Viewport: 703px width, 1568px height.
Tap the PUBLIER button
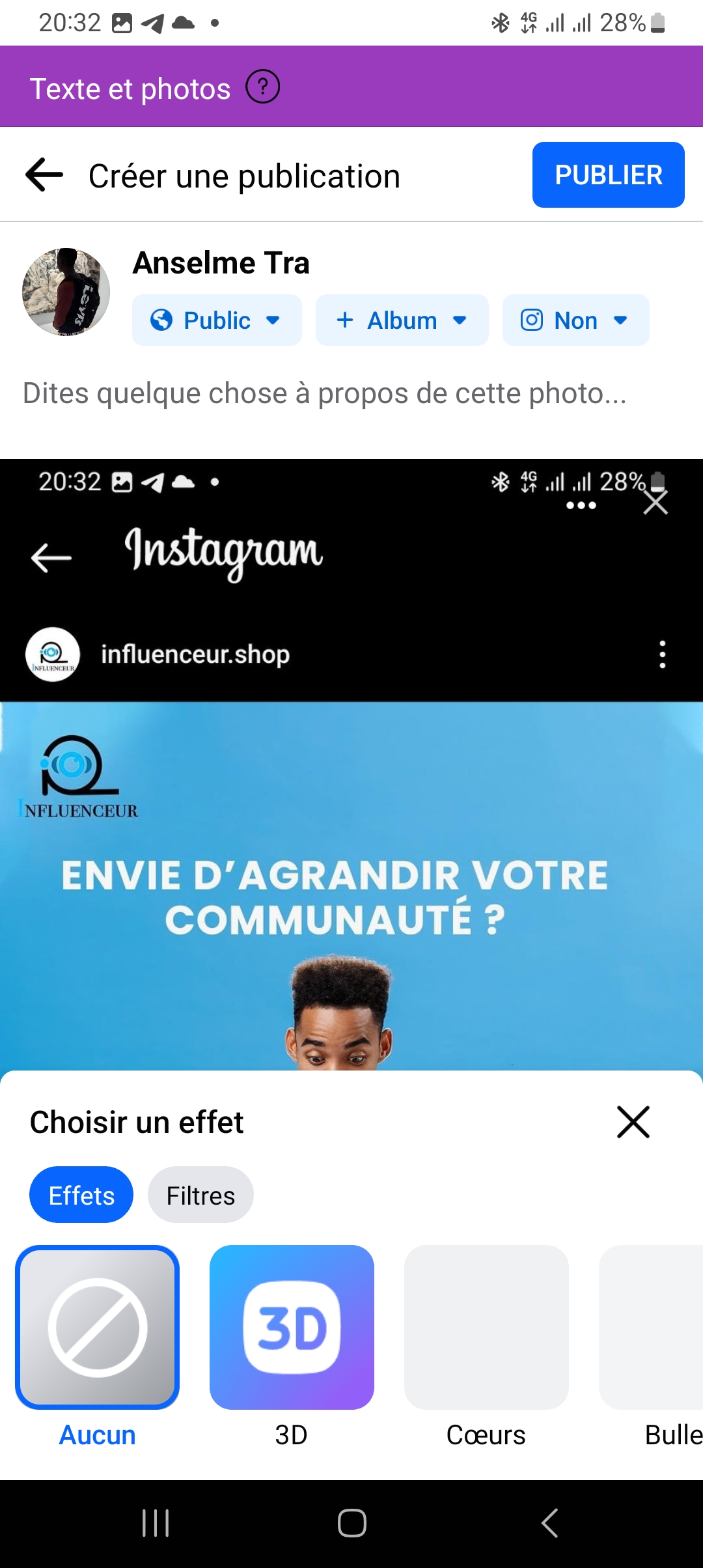coord(608,175)
